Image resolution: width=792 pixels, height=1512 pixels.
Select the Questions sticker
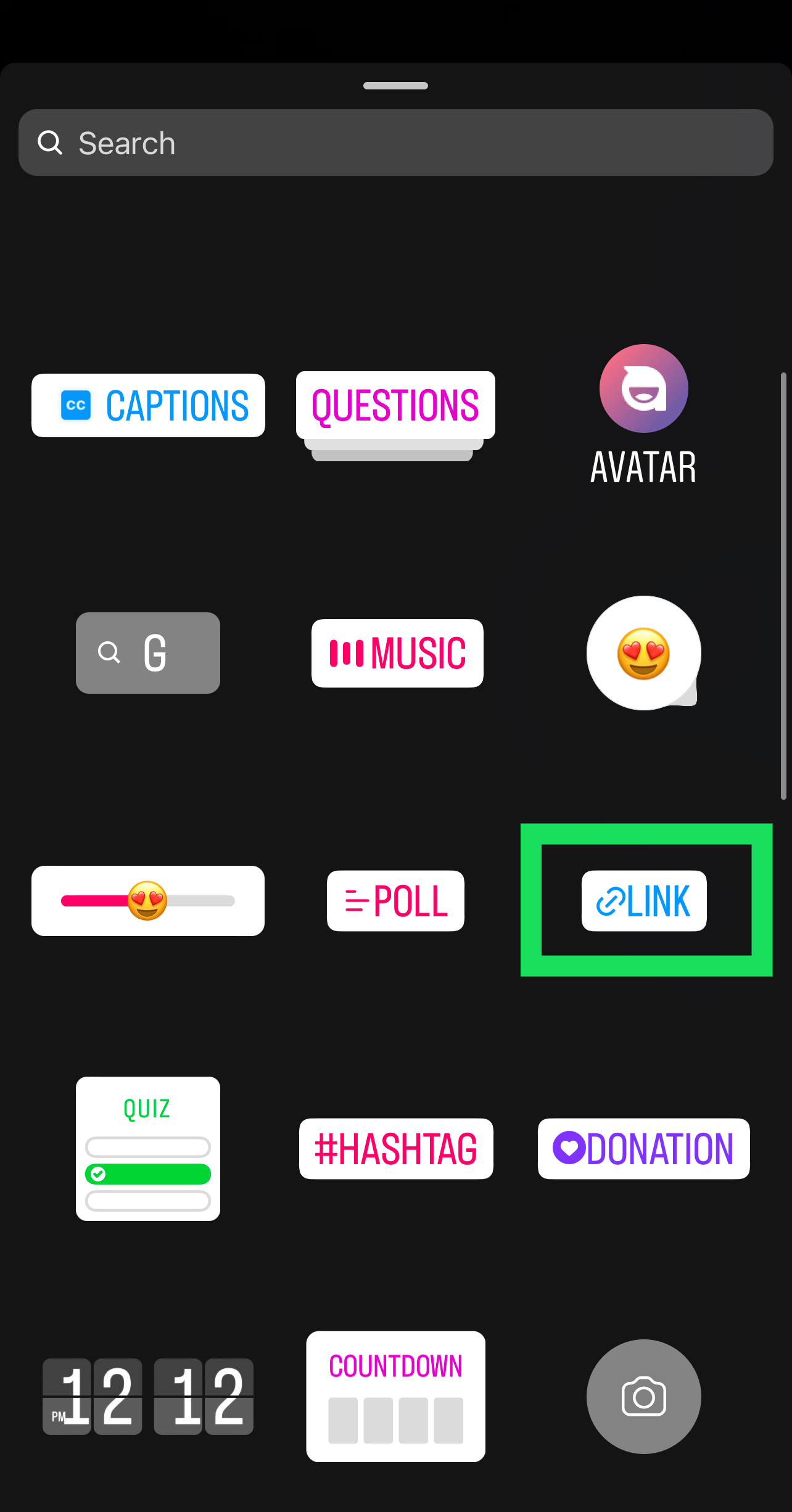pyautogui.click(x=395, y=406)
